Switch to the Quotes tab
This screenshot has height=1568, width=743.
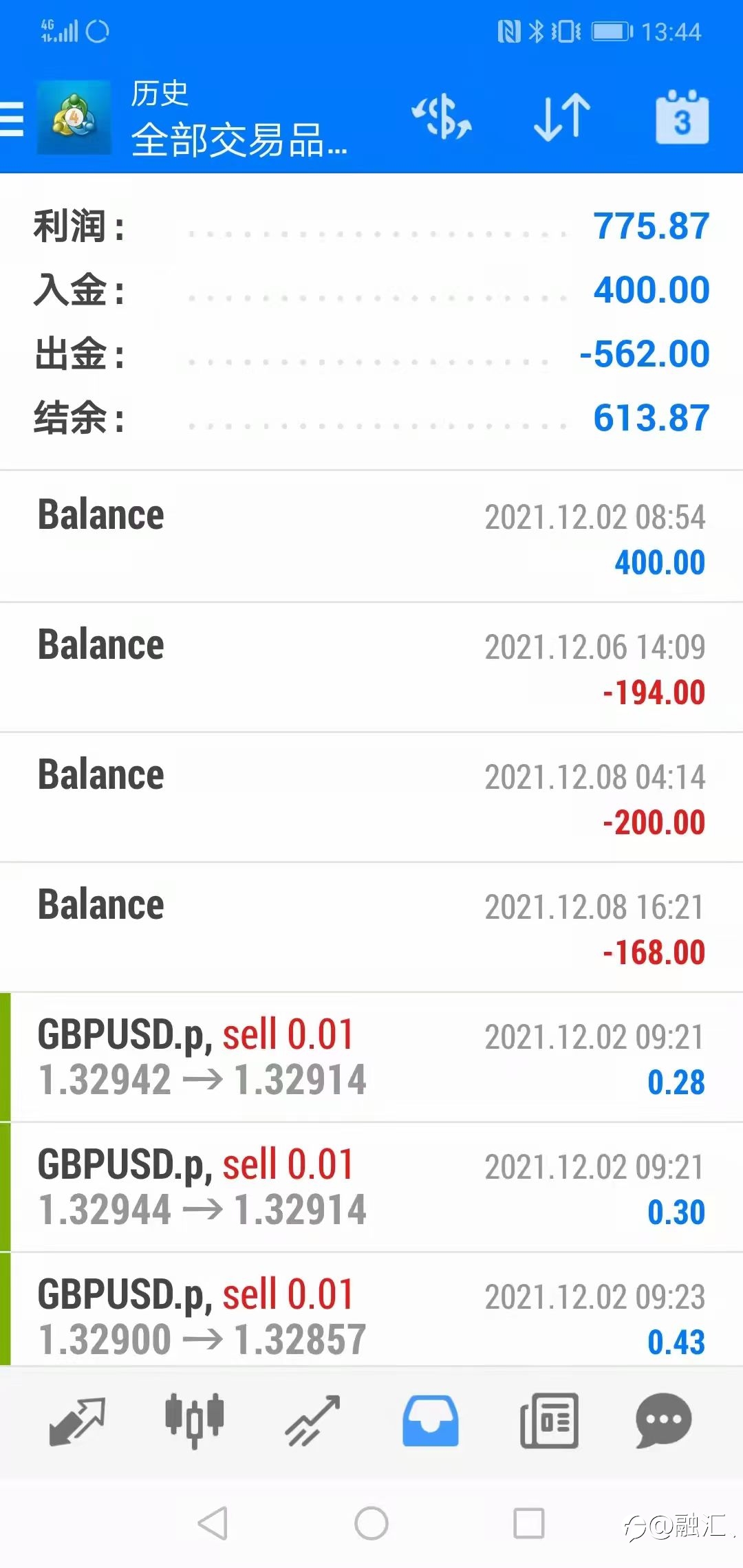pos(77,1421)
